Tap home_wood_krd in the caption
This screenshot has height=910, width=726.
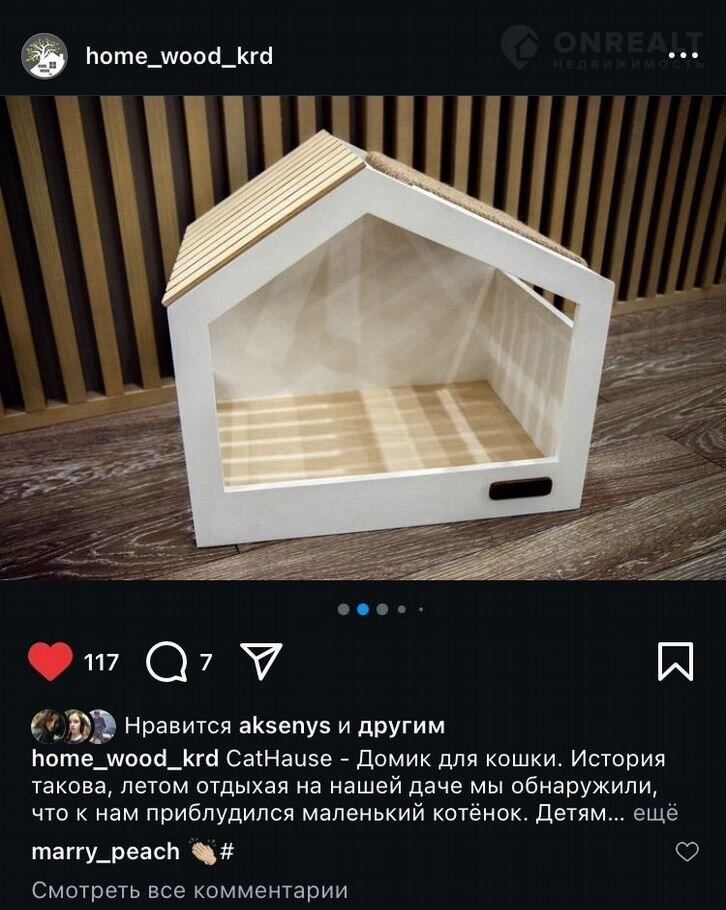pyautogui.click(x=125, y=757)
